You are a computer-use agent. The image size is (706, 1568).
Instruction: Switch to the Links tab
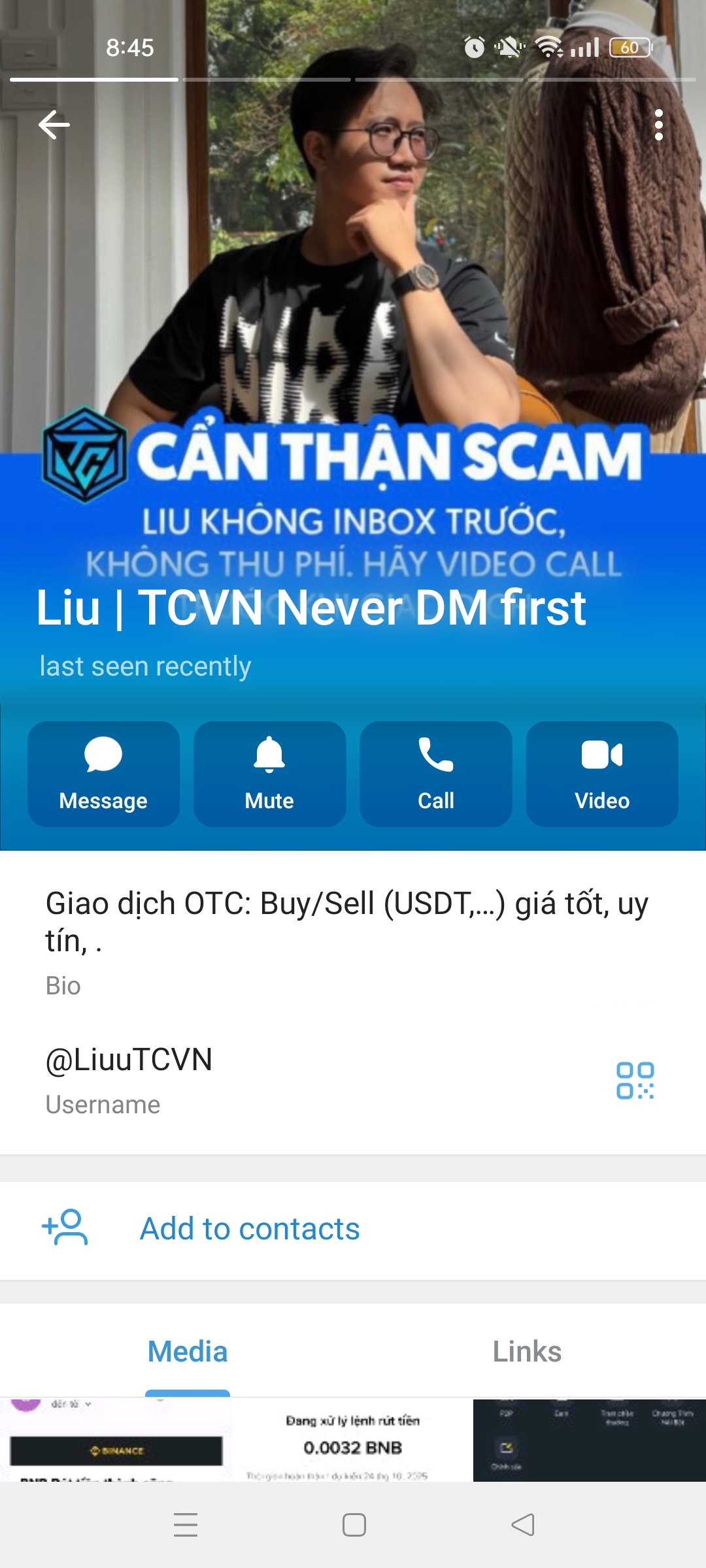[x=527, y=1352]
